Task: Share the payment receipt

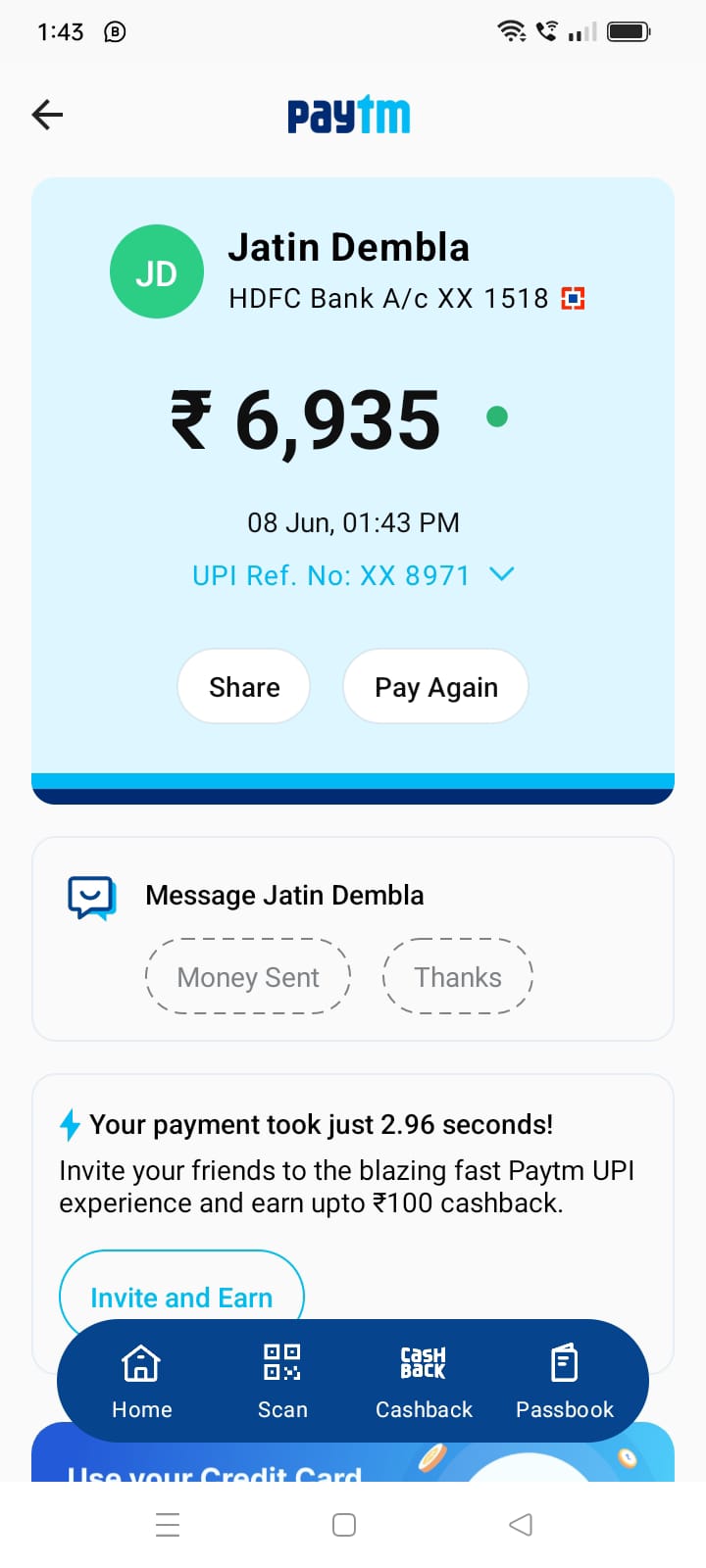Action: [x=244, y=687]
